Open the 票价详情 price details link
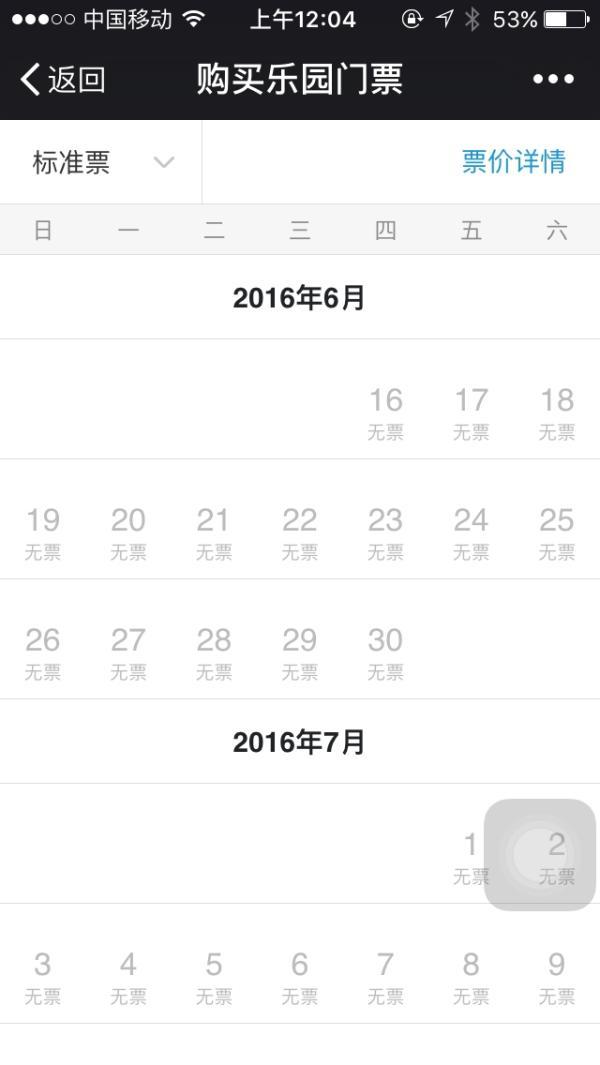 pos(513,162)
